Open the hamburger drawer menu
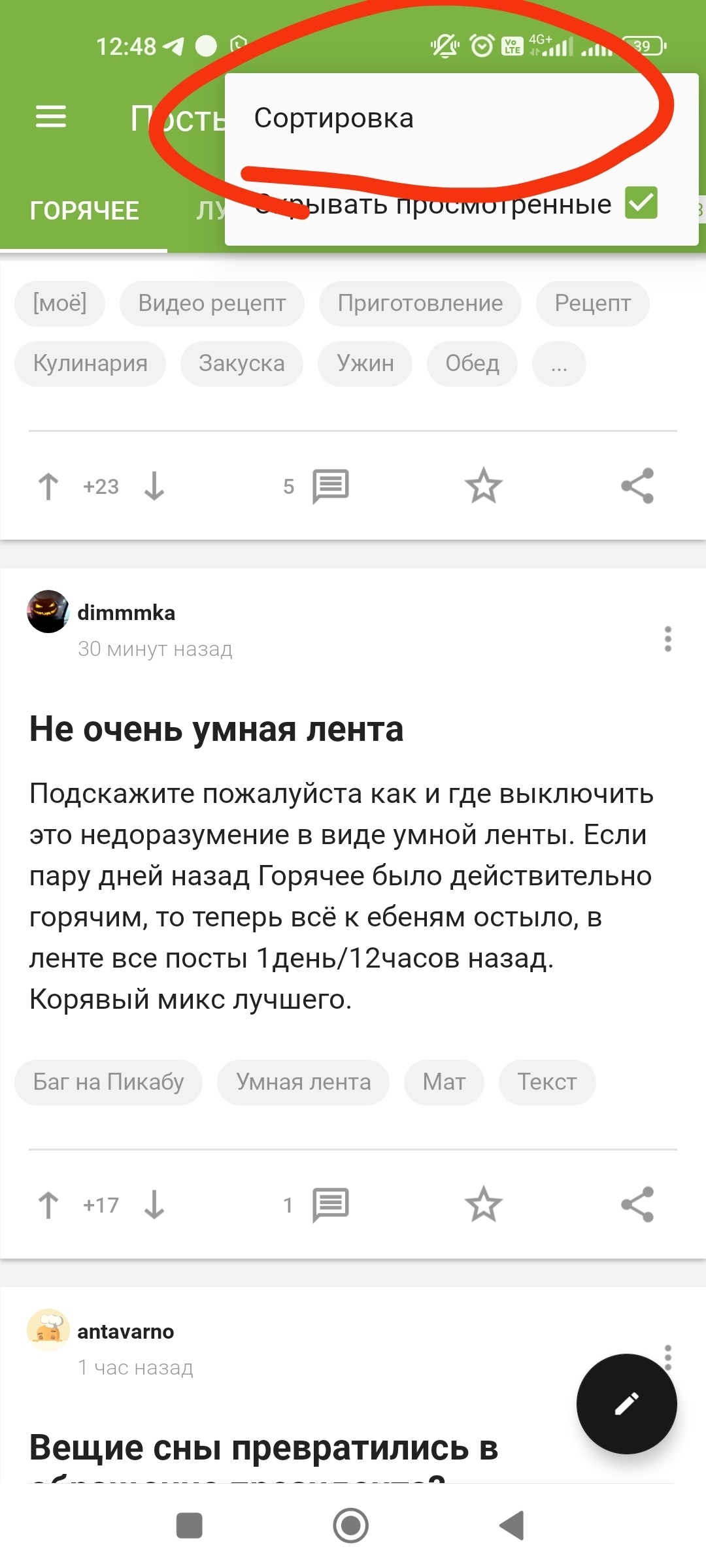Image resolution: width=706 pixels, height=1568 pixels. tap(51, 117)
